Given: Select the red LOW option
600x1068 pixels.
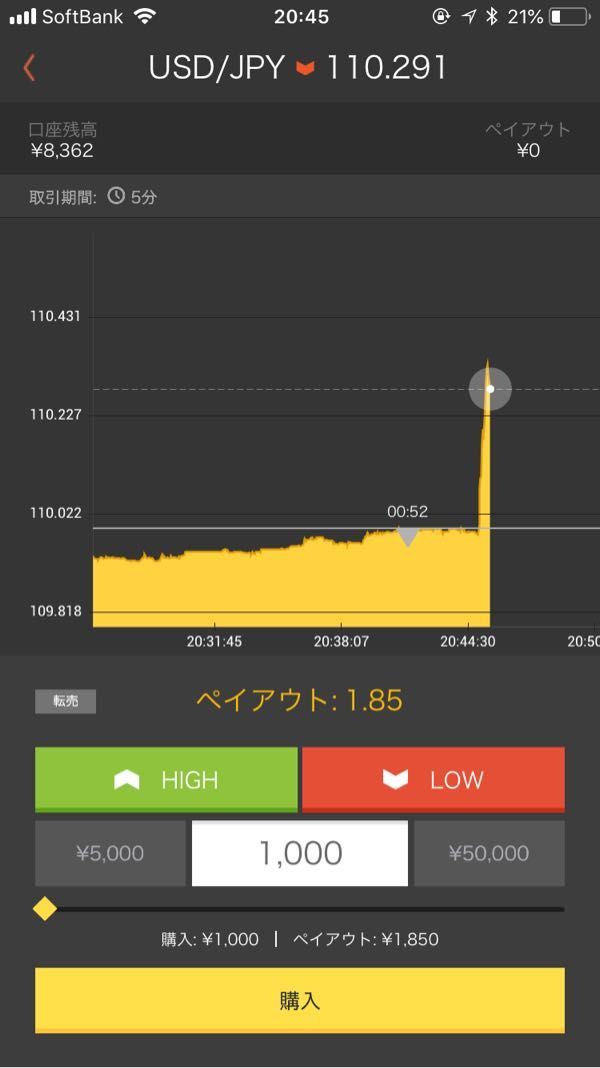Looking at the screenshot, I should (433, 780).
